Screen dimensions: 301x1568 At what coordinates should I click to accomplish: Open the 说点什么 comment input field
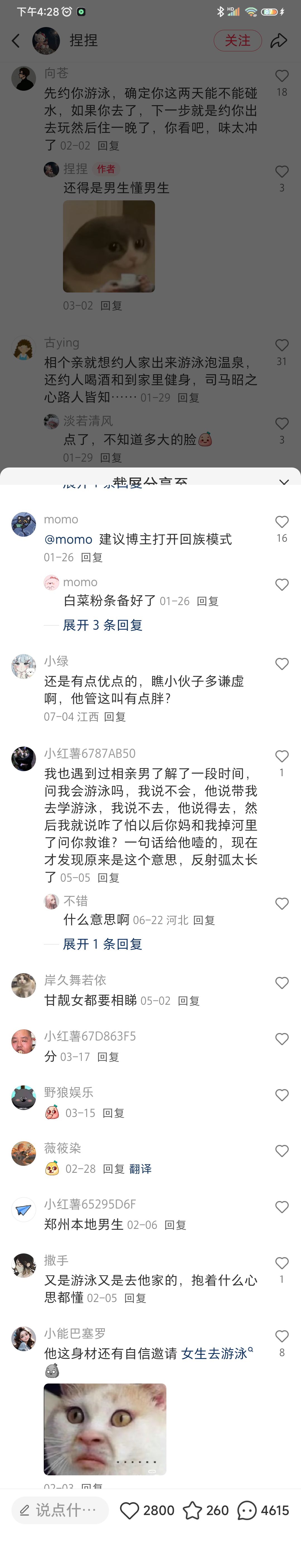pos(60,1510)
